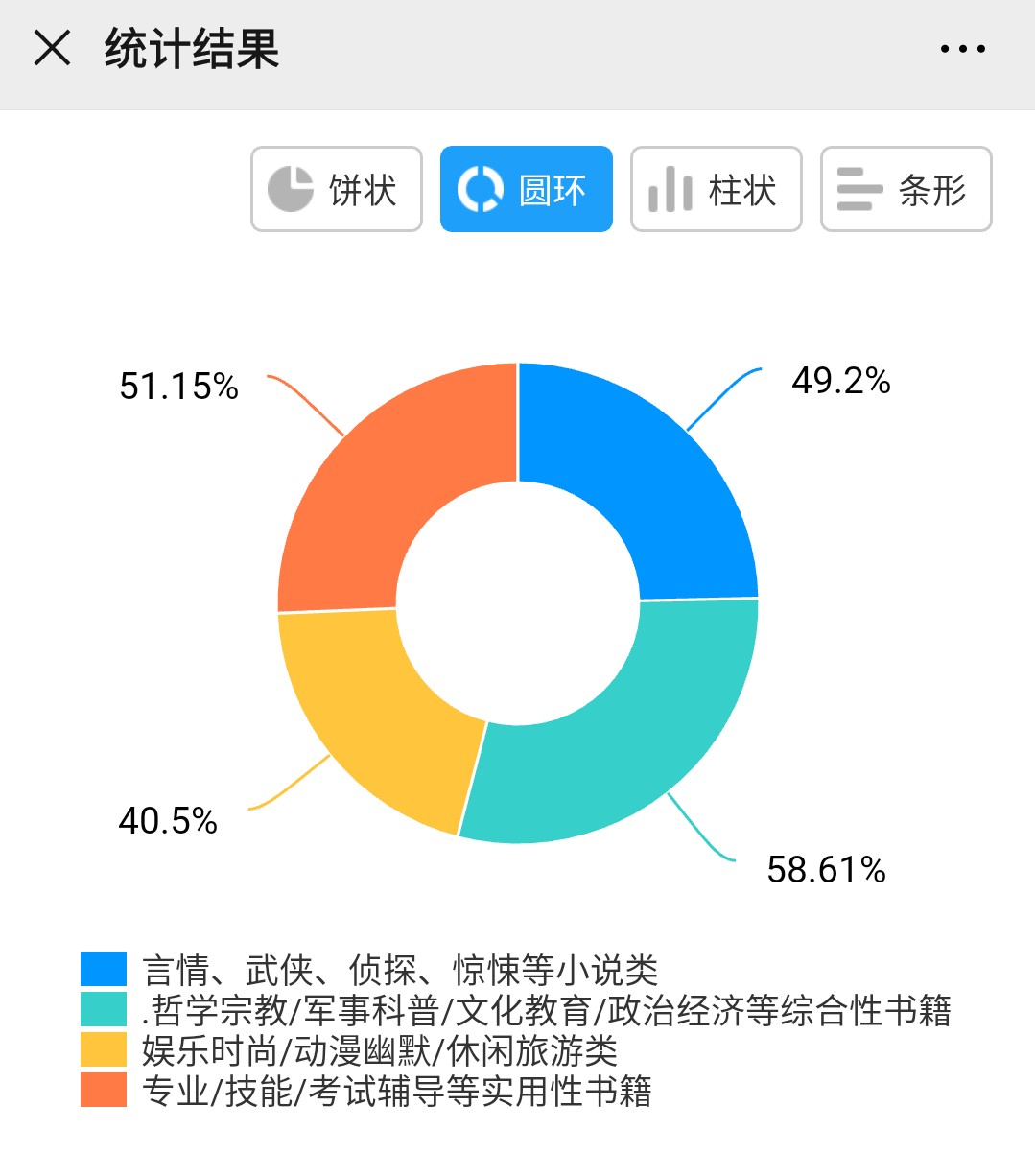This screenshot has height=1176, width=1035.
Task: Select the 圆环 chart view
Action: [526, 189]
